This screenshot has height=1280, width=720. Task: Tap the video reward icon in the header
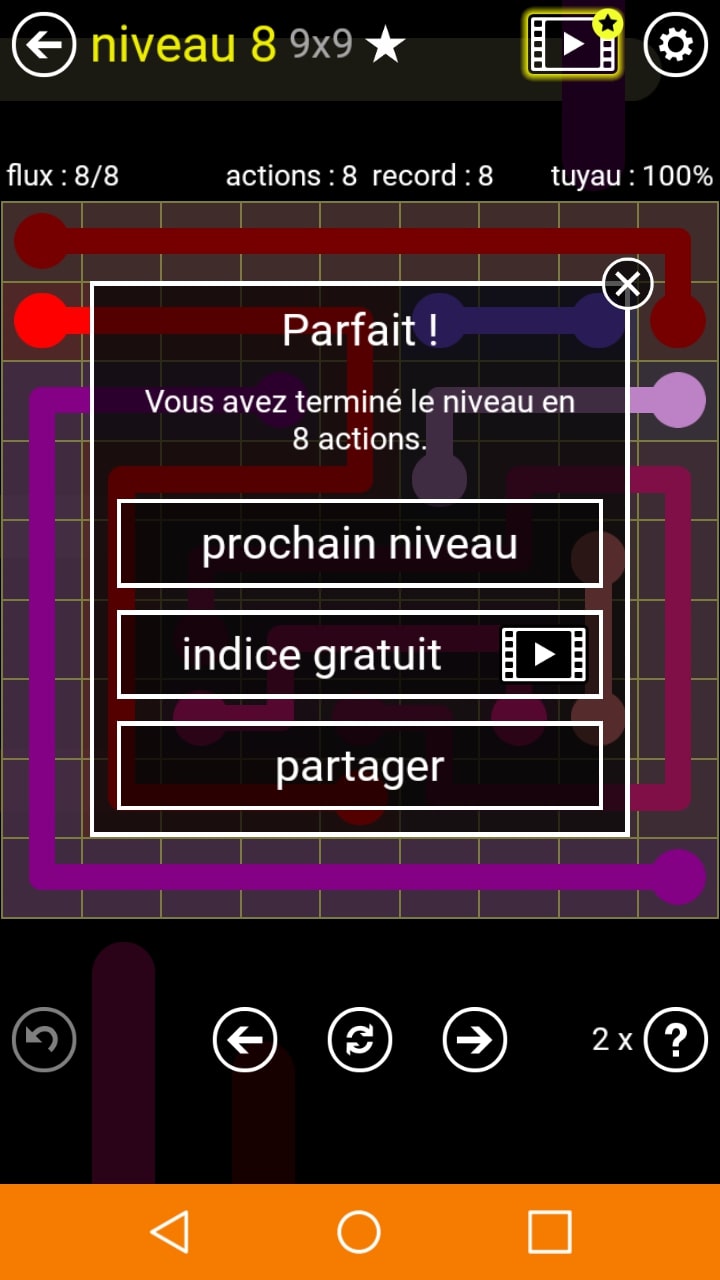click(573, 45)
